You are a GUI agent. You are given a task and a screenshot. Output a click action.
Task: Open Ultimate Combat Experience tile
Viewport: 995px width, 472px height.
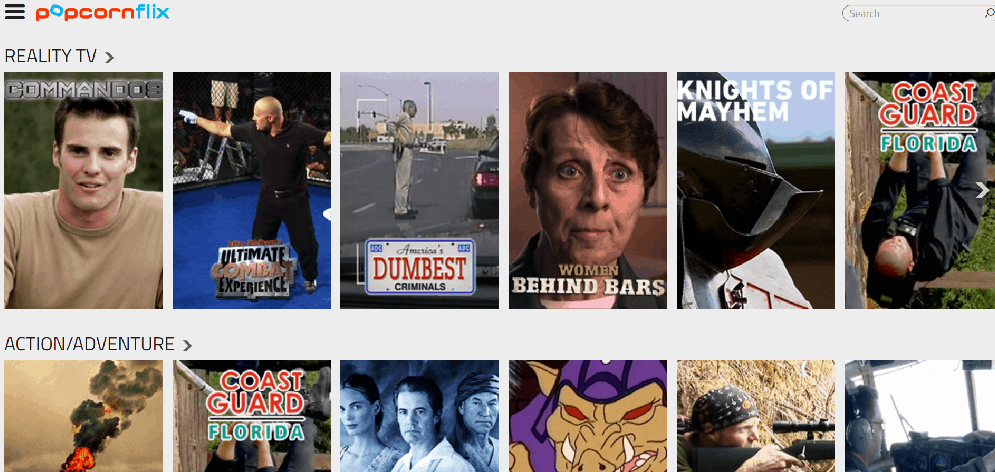coord(251,190)
